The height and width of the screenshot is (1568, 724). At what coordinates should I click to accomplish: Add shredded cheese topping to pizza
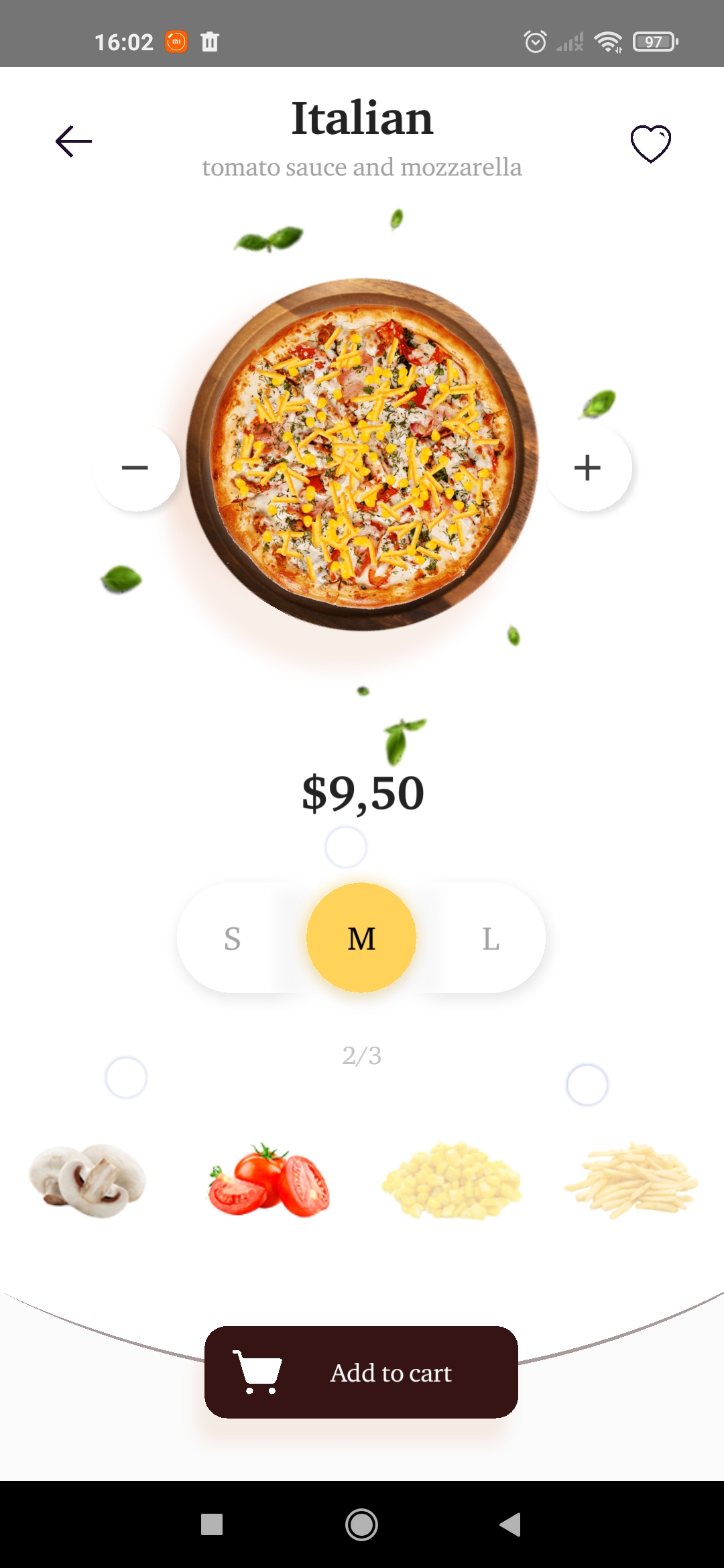pyautogui.click(x=631, y=1181)
